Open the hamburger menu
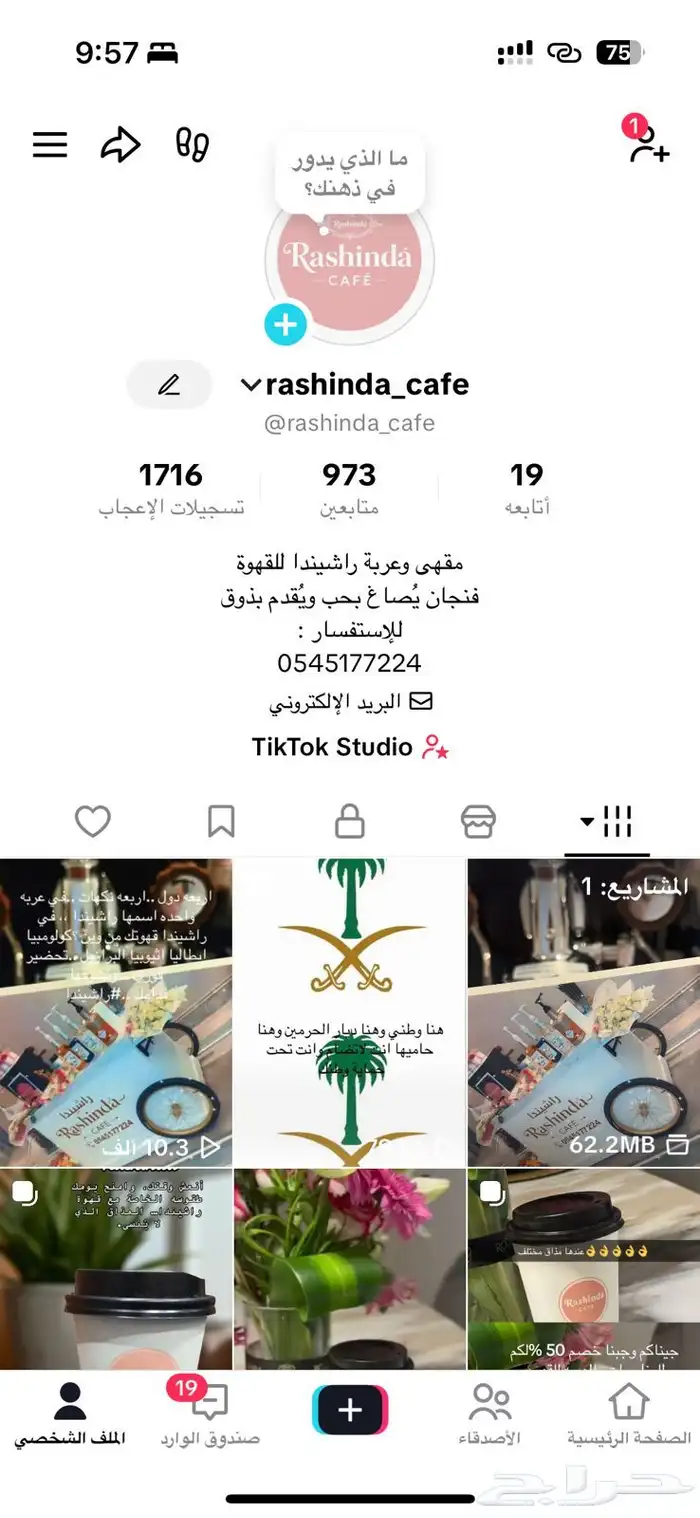This screenshot has height=1518, width=700. (50, 146)
